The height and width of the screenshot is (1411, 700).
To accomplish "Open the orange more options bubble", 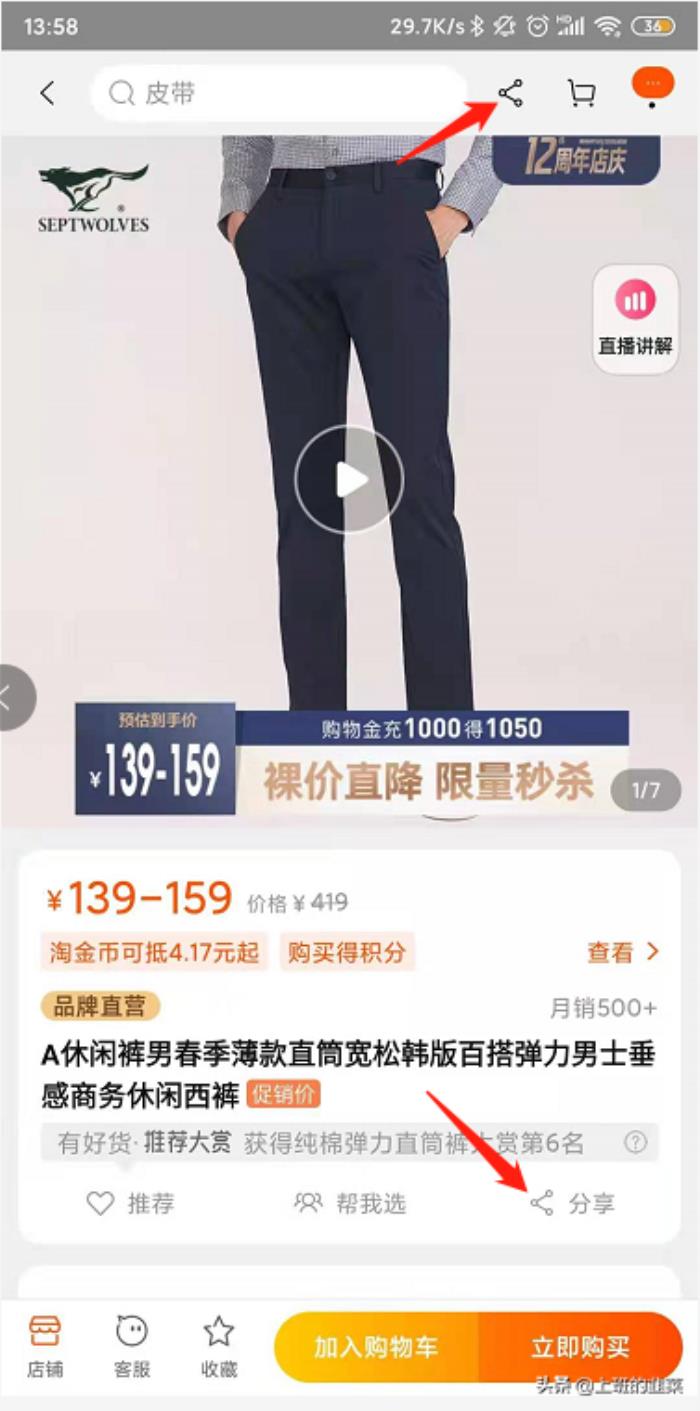I will click(653, 87).
